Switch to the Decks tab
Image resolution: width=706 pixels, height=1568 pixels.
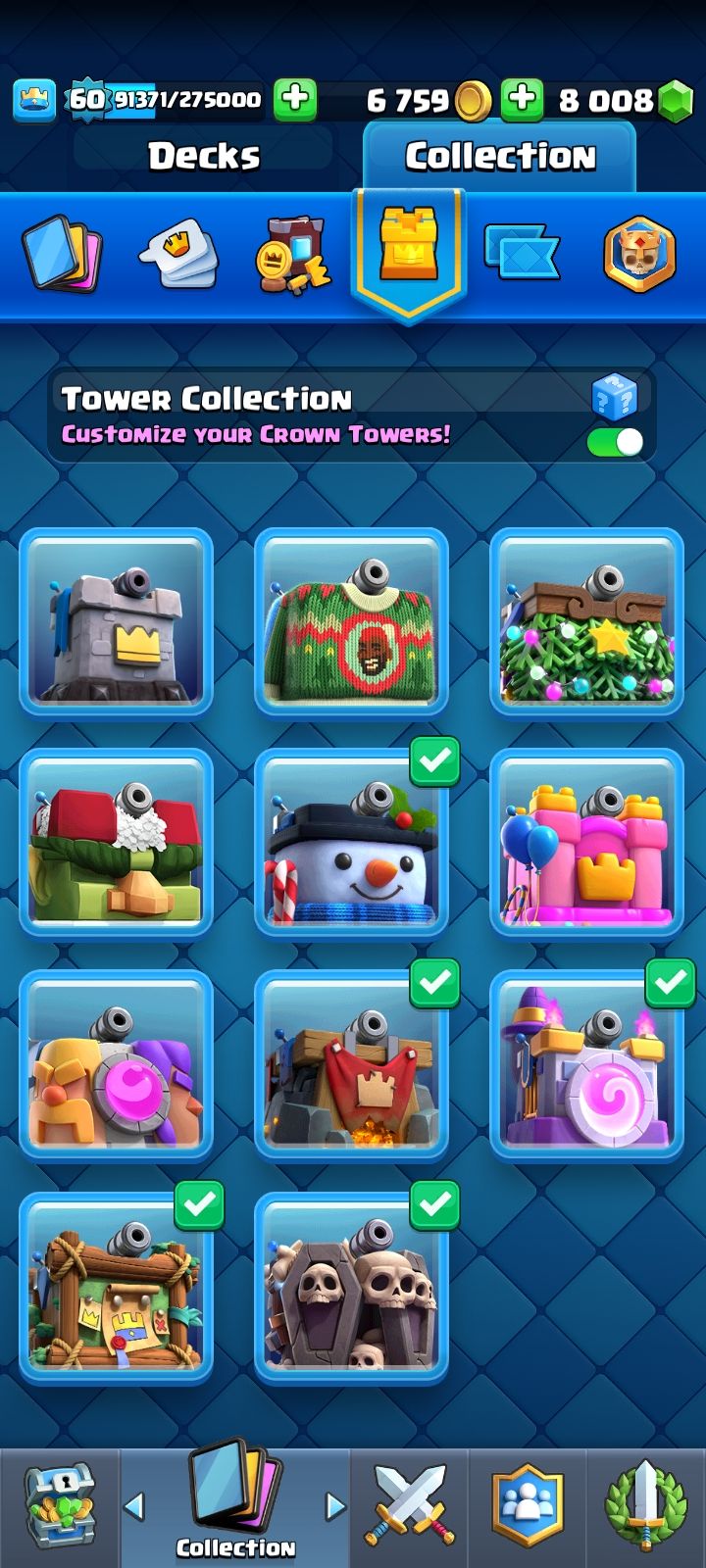pyautogui.click(x=204, y=156)
